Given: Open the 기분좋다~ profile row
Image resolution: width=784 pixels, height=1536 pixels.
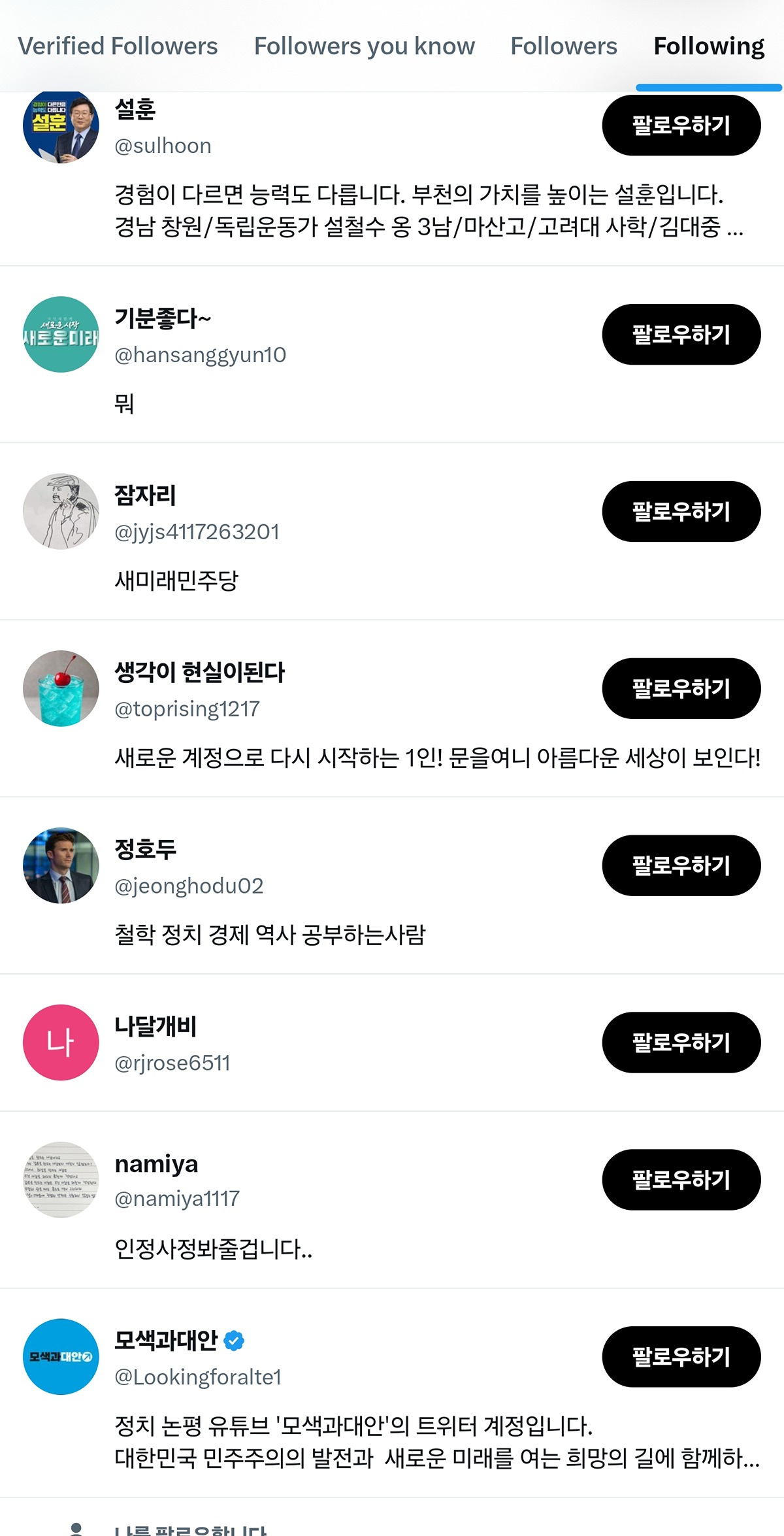Looking at the screenshot, I should pyautogui.click(x=392, y=354).
